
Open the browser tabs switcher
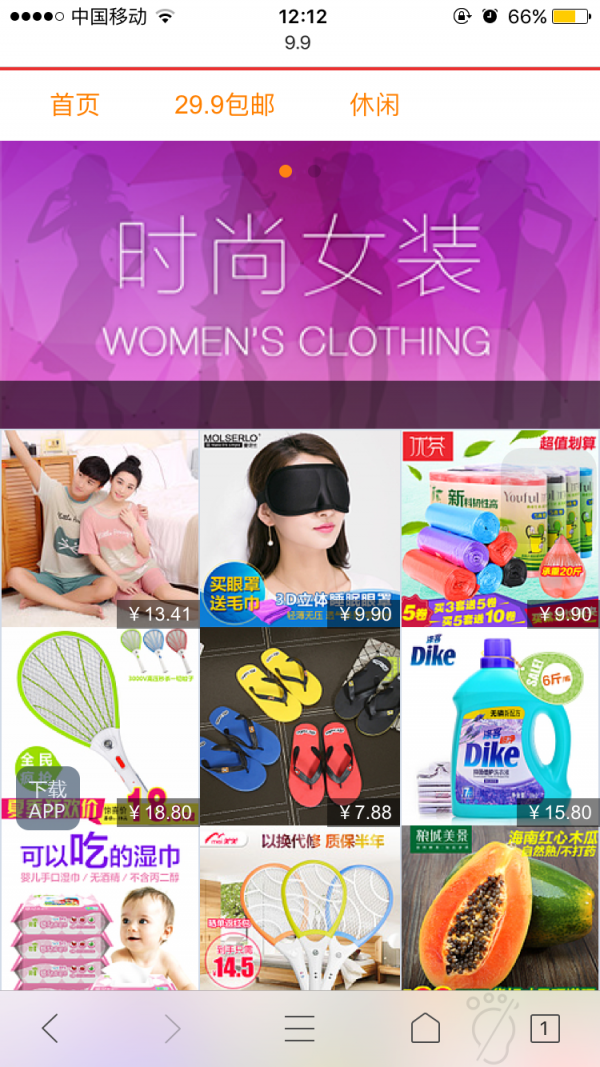pos(544,1028)
